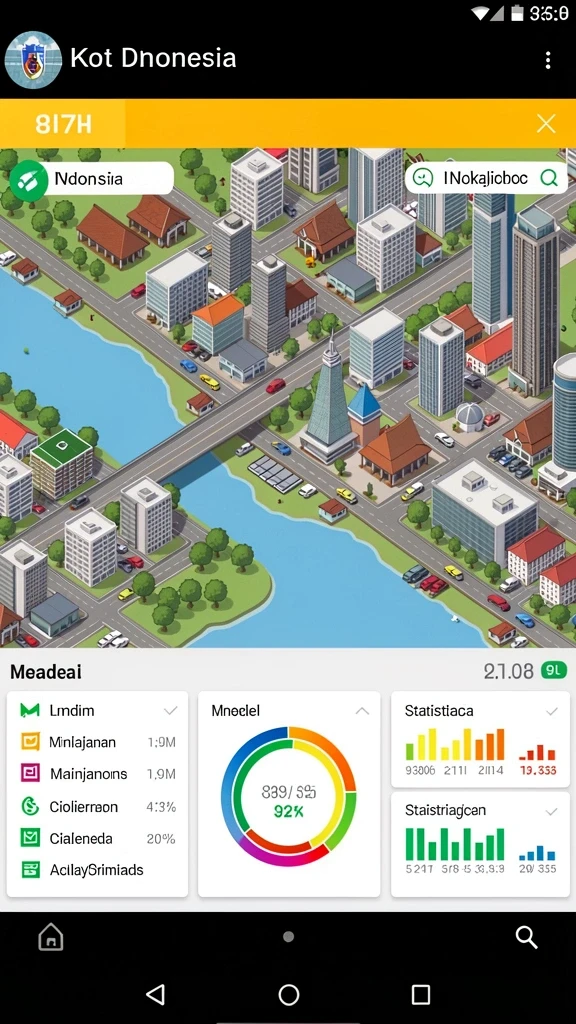Image resolution: width=576 pixels, height=1024 pixels.
Task: Tap the green 9L badge
Action: point(554,671)
